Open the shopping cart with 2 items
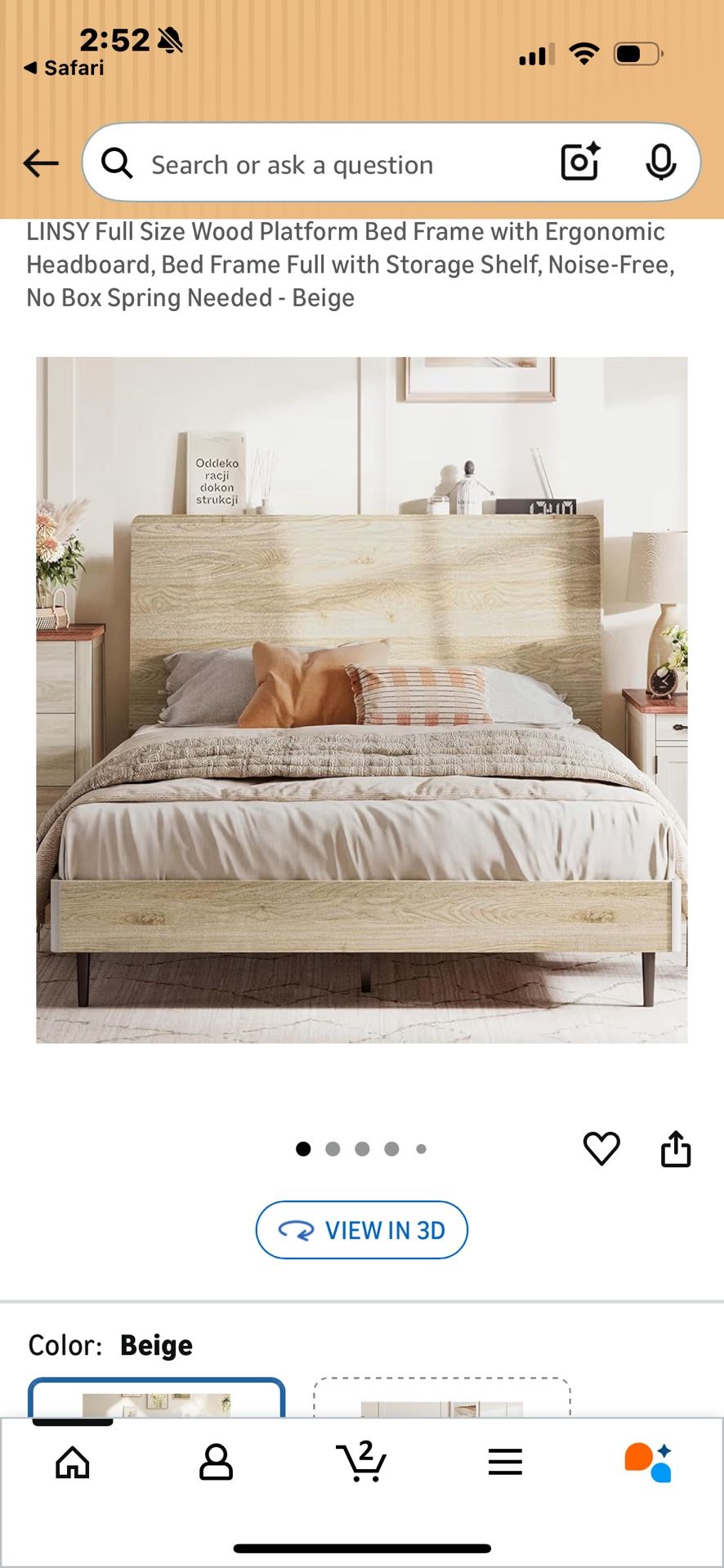This screenshot has width=724, height=1568. [361, 1462]
